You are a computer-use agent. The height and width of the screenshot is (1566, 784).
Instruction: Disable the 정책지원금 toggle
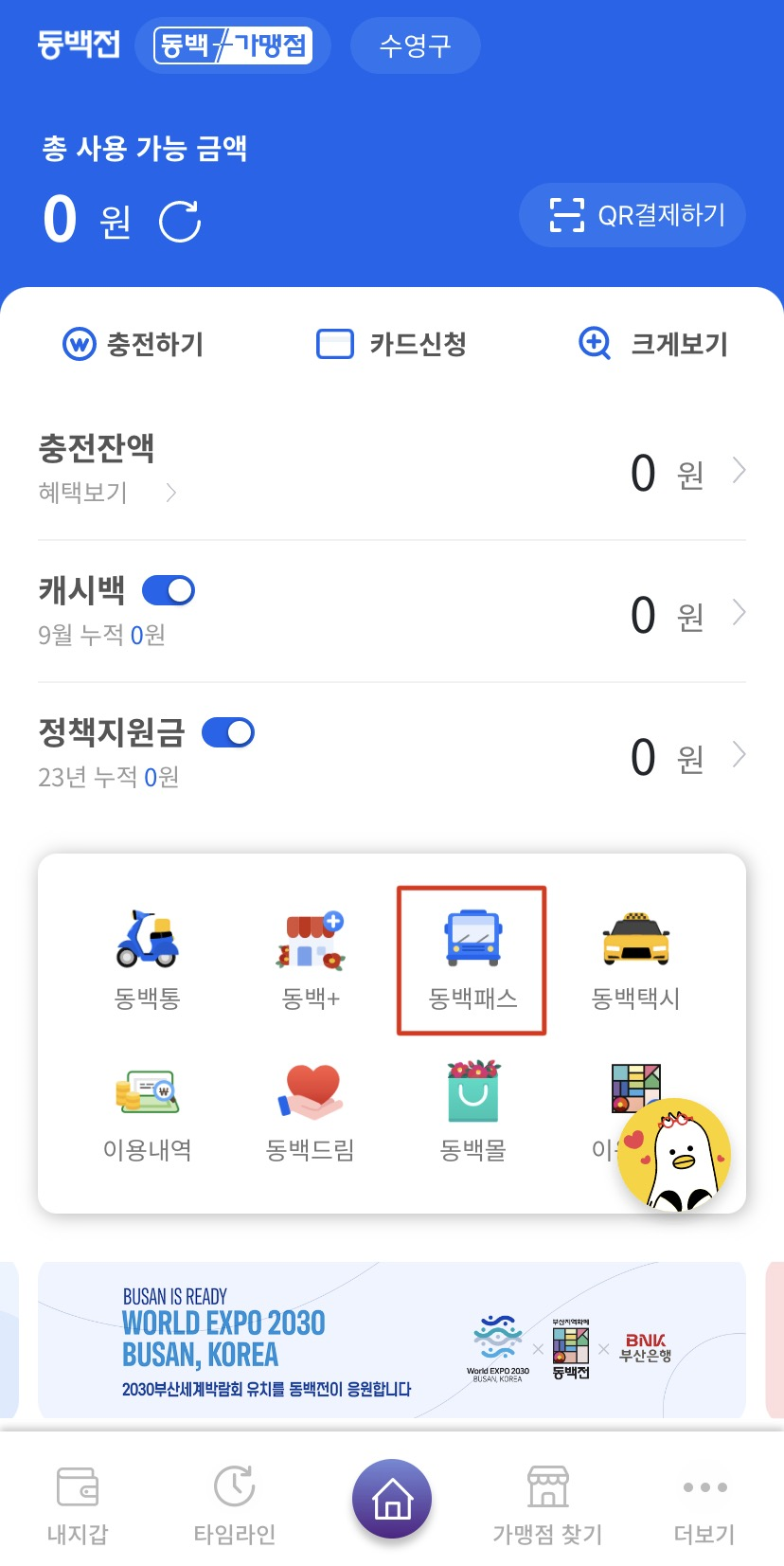(229, 731)
